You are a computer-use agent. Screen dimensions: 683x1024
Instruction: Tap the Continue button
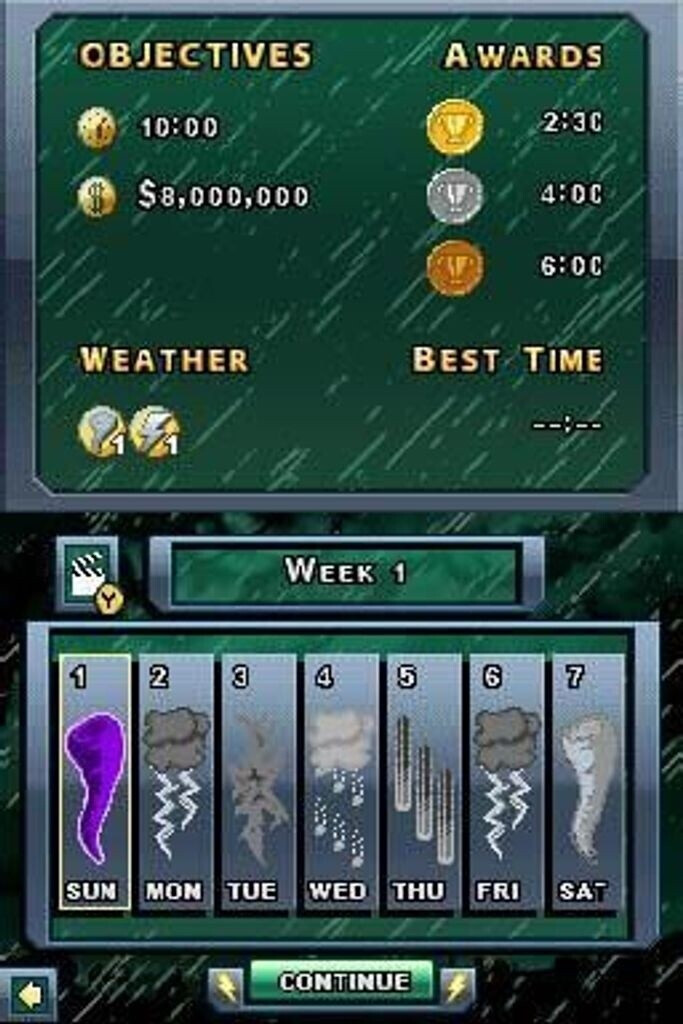342,982
